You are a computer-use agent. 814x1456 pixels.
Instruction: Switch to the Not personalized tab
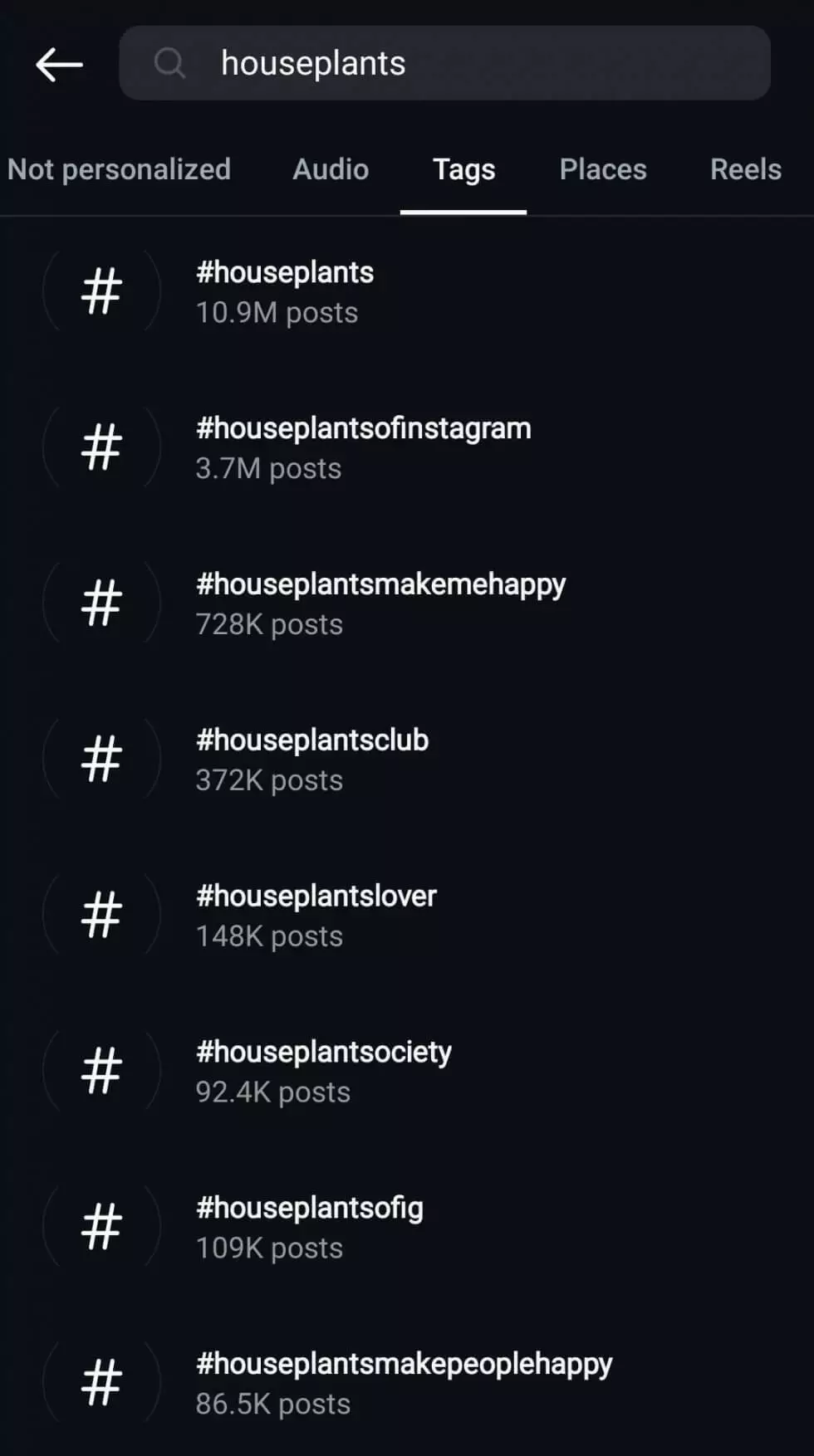119,169
